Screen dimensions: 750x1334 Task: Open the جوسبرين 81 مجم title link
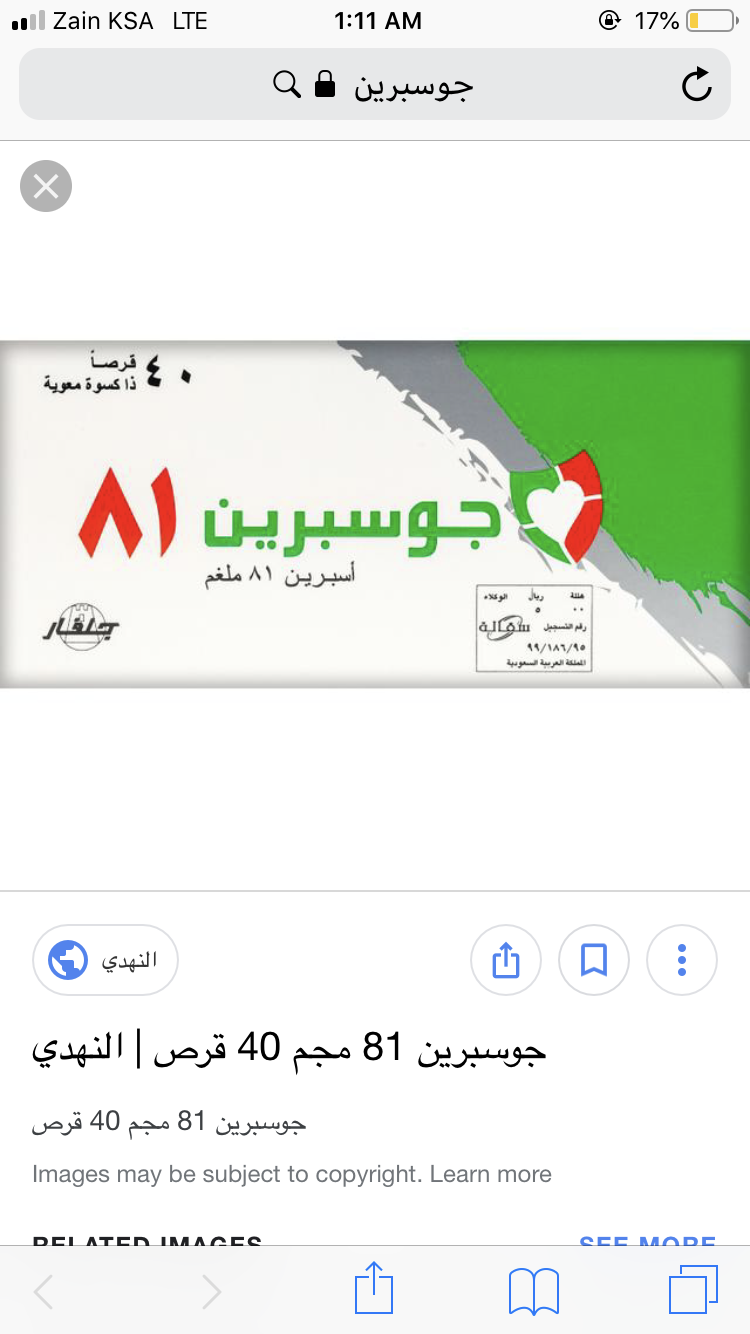coord(290,1049)
